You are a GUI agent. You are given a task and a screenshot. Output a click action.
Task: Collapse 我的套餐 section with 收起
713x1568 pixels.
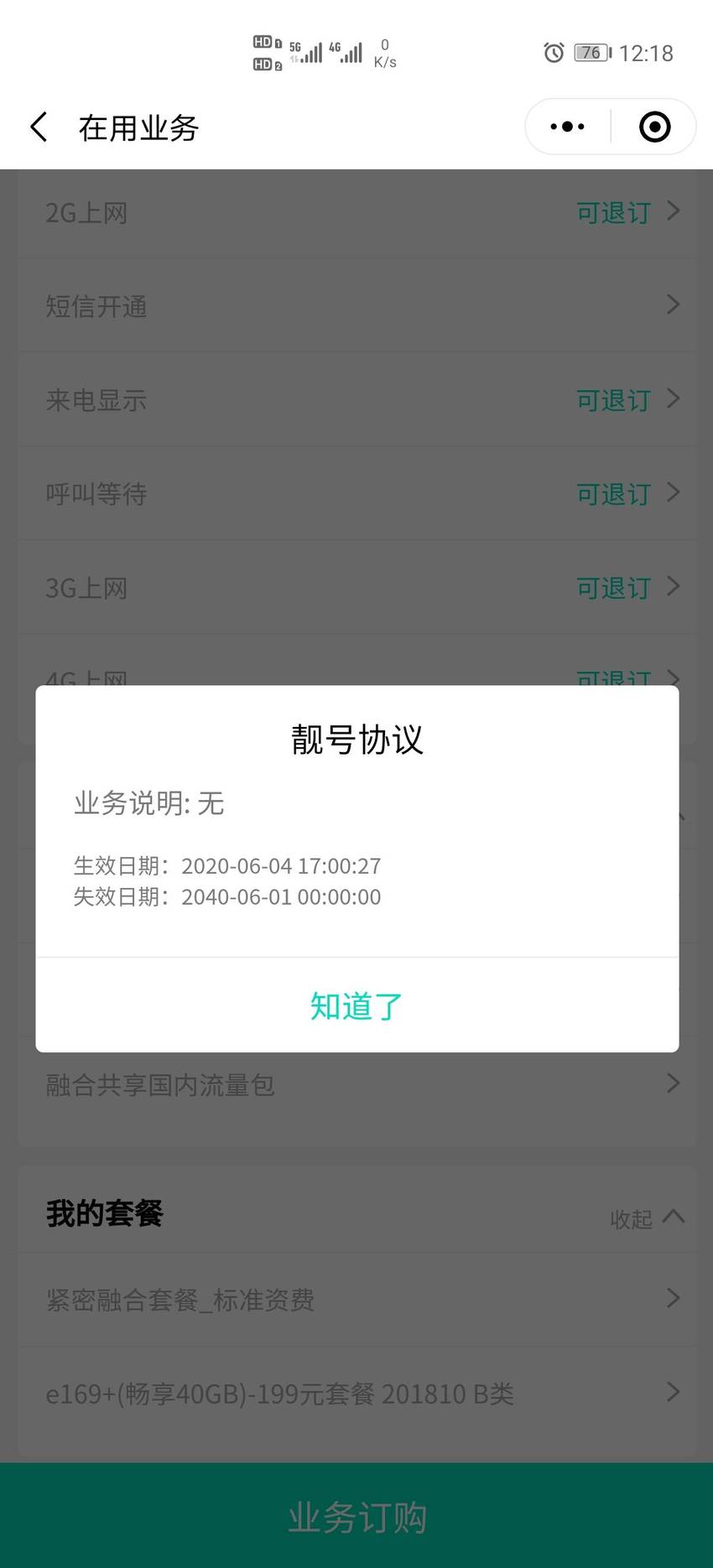pyautogui.click(x=647, y=1218)
